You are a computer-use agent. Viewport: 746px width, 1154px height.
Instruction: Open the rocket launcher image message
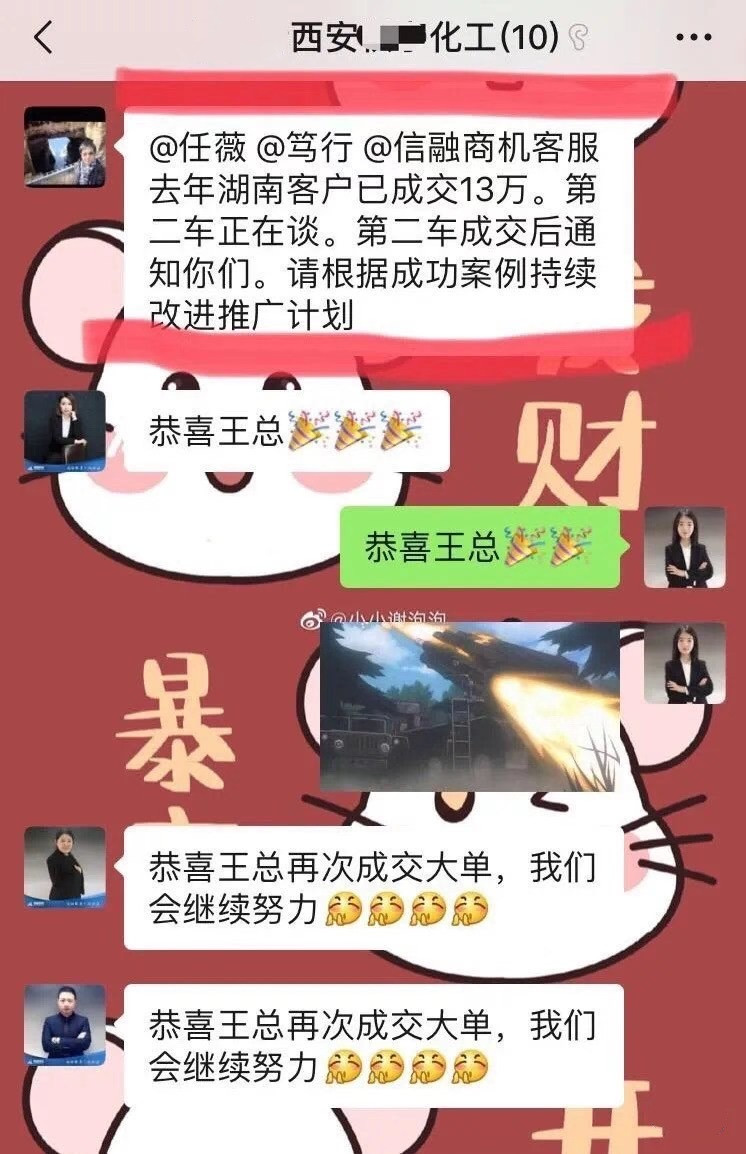469,706
